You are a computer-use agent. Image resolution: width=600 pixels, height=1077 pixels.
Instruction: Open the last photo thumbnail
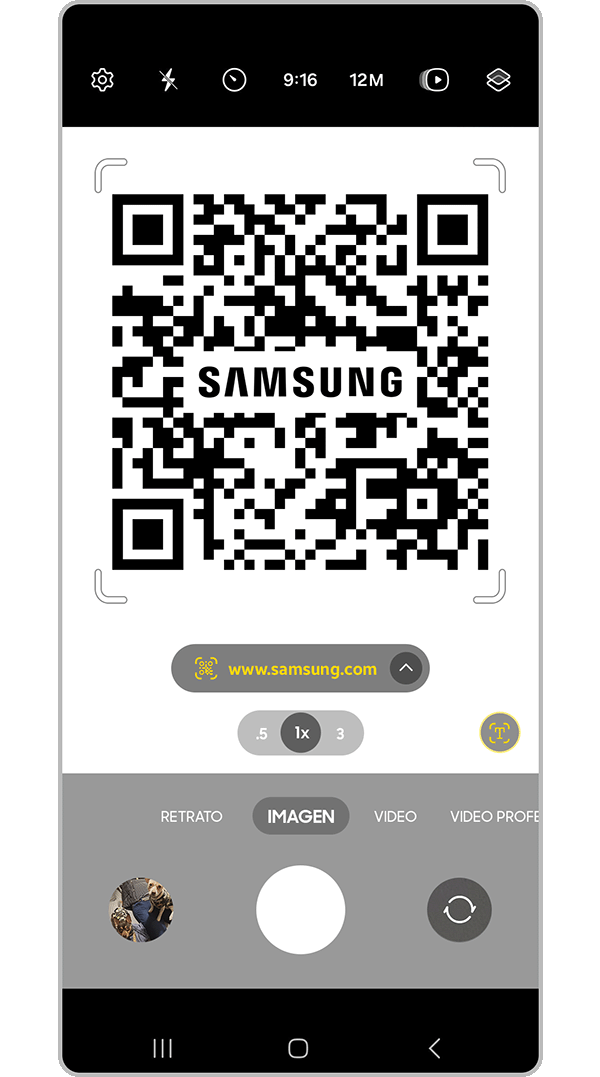click(x=141, y=910)
